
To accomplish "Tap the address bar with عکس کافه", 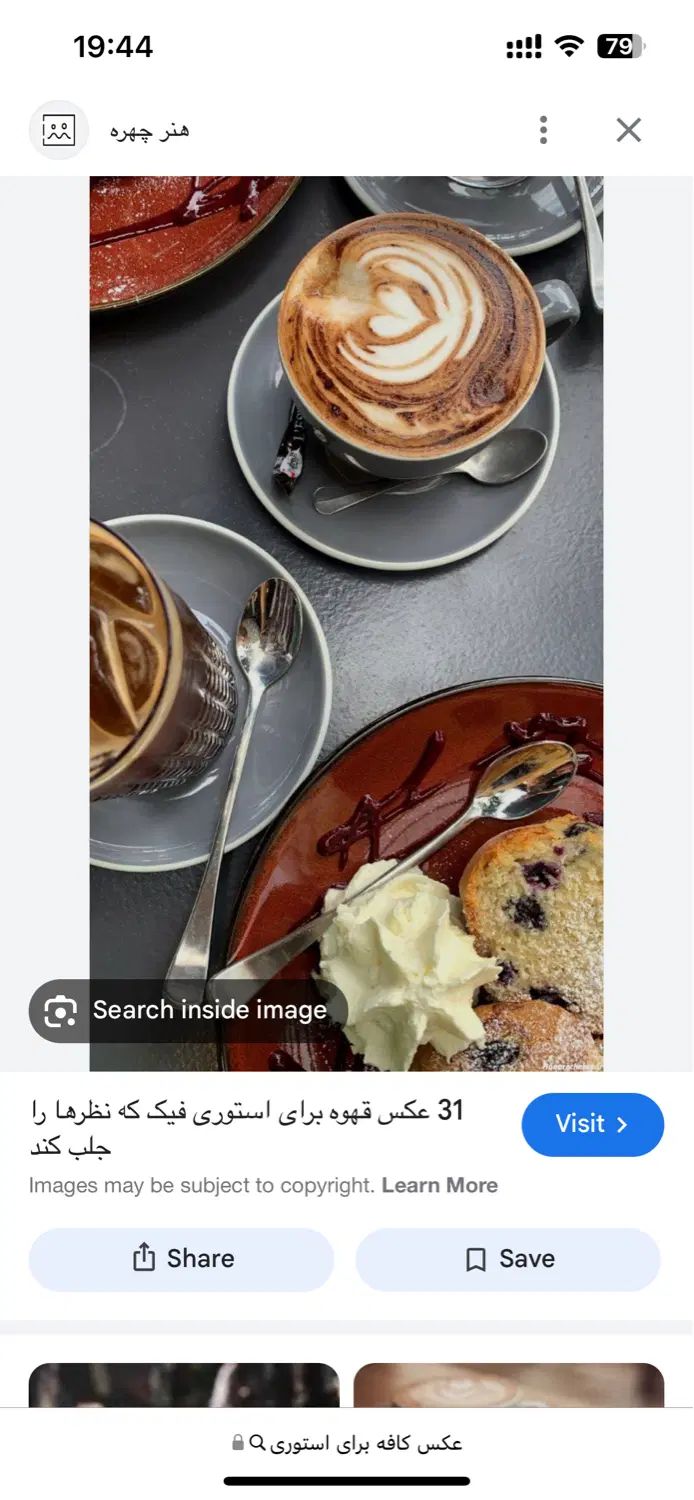I will (346, 1443).
